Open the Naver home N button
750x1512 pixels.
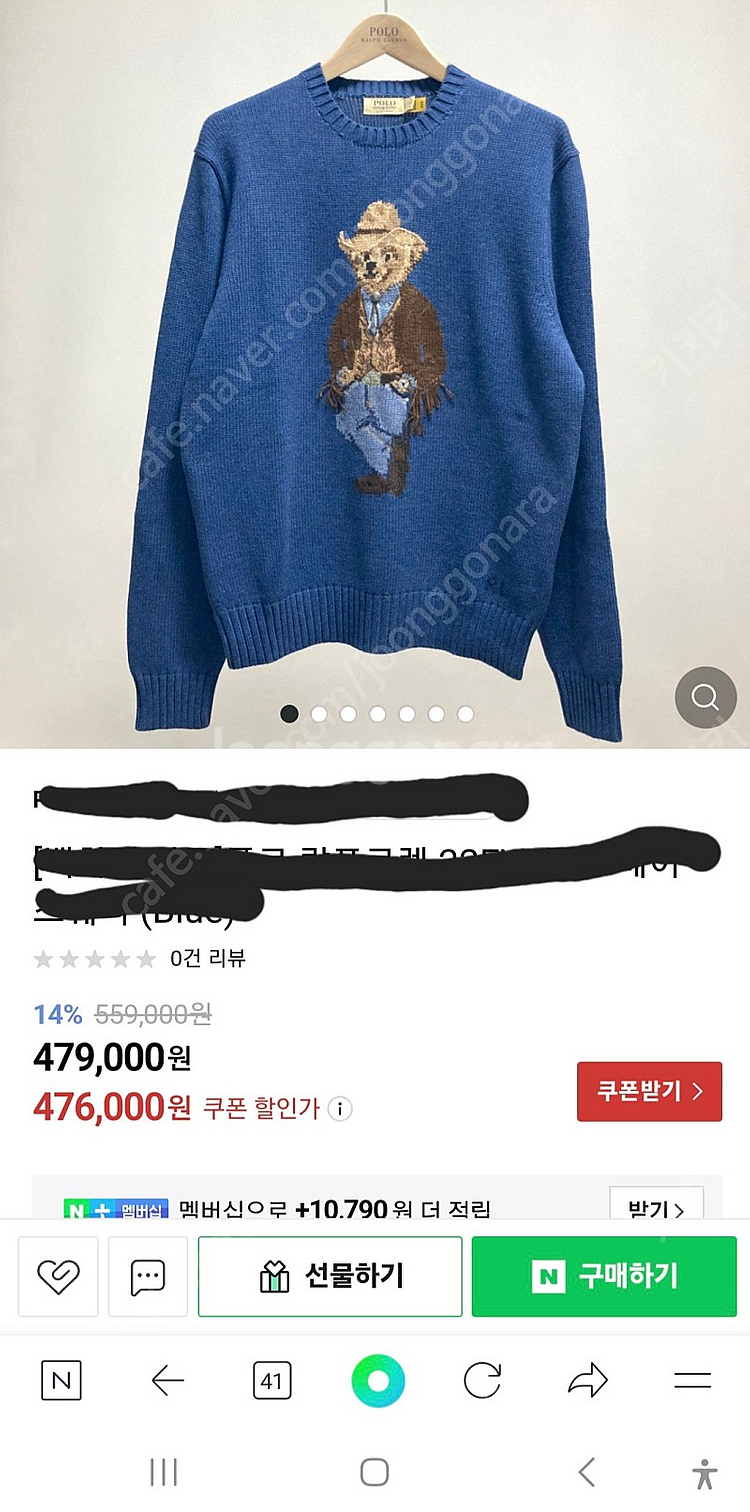pos(61,1382)
